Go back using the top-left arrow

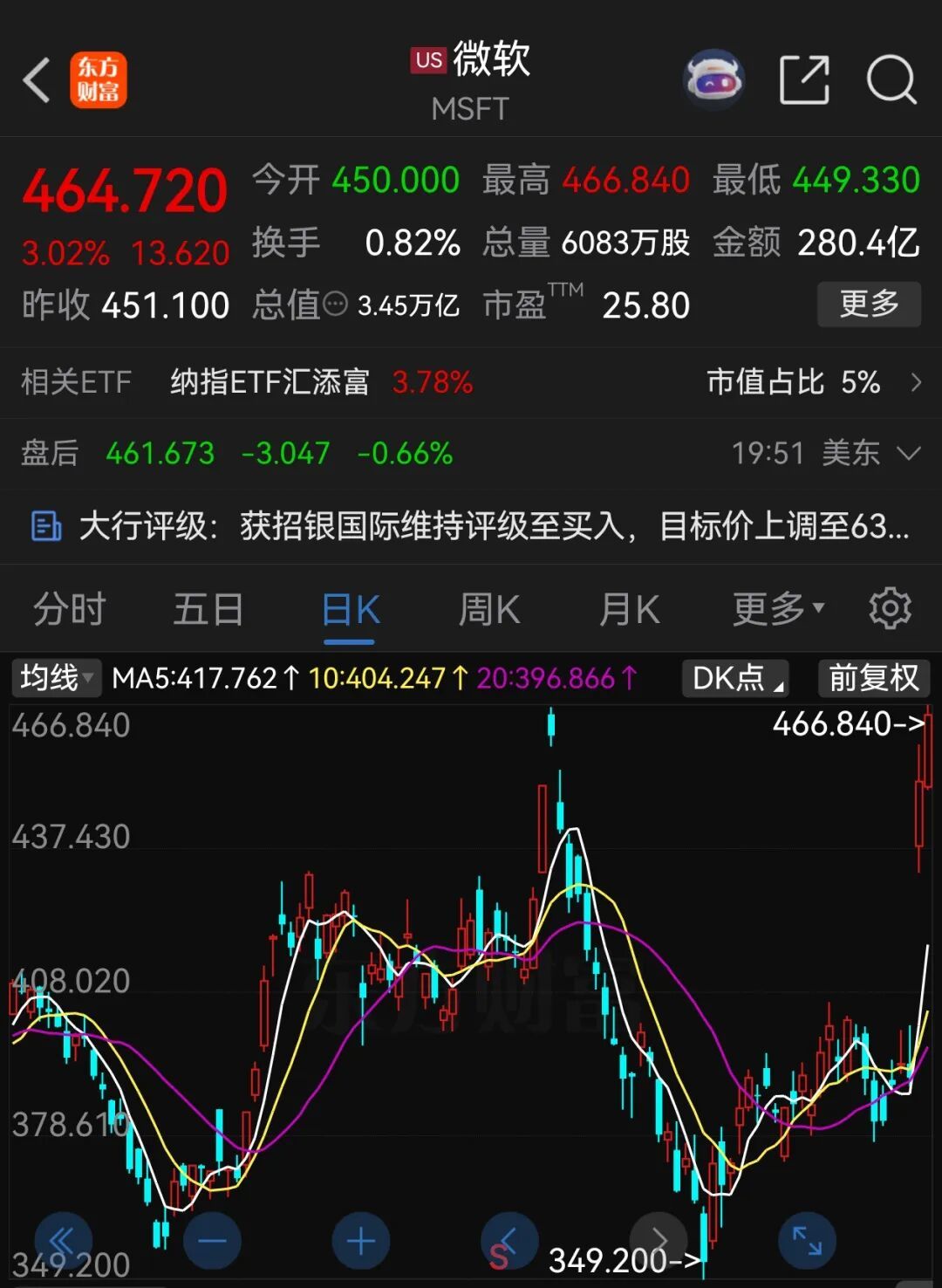point(37,80)
